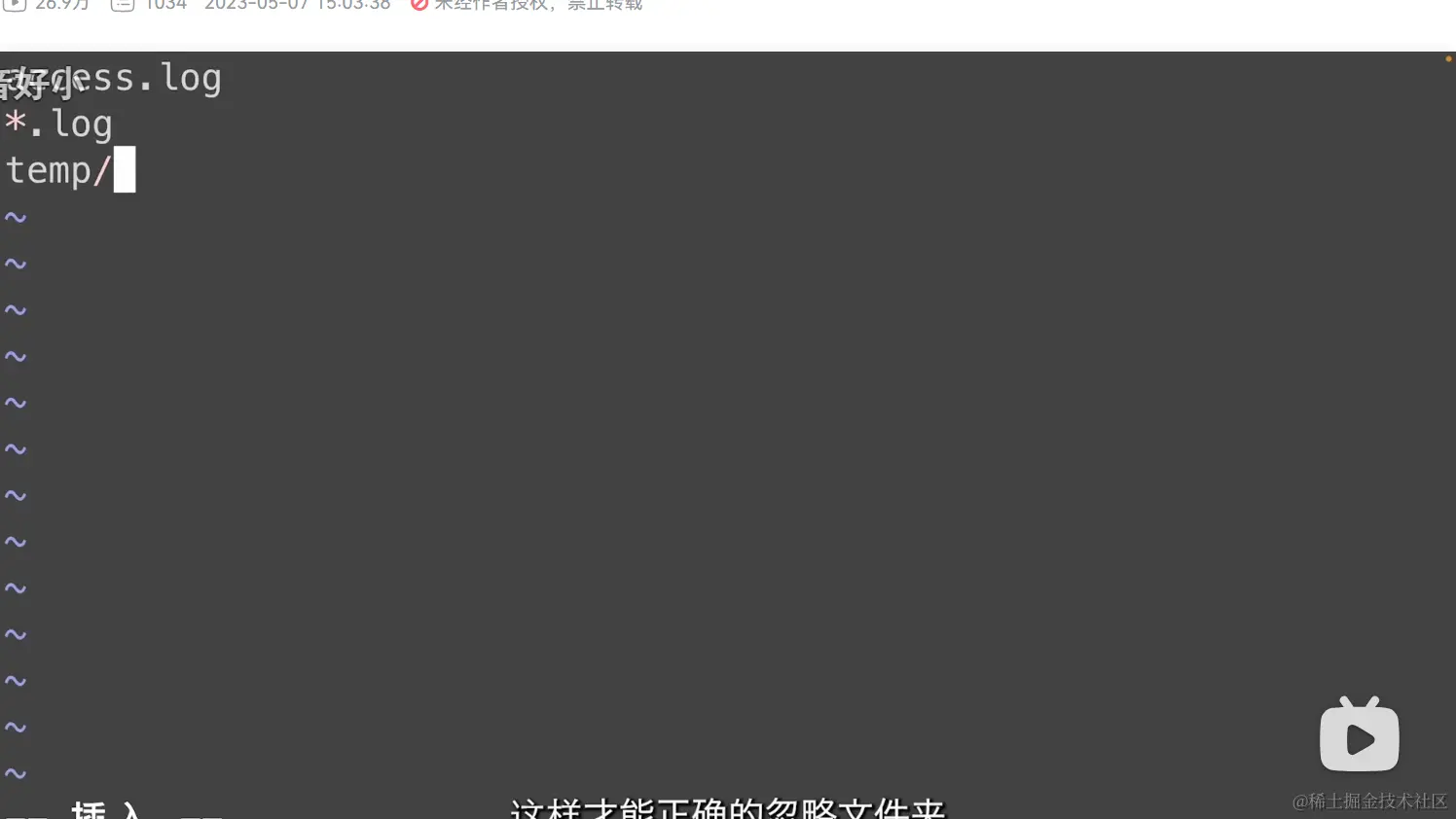Viewport: 1456px width, 819px height.
Task: Open the vim editor screenshot image
Action: pos(728,435)
